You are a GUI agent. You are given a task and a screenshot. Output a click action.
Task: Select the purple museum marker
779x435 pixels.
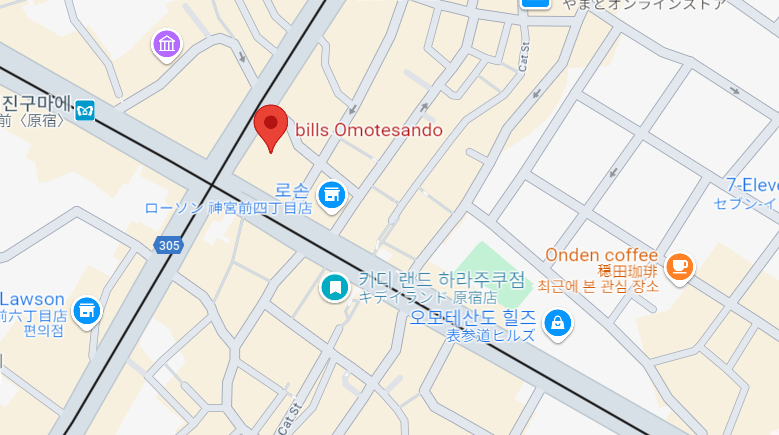pyautogui.click(x=166, y=44)
